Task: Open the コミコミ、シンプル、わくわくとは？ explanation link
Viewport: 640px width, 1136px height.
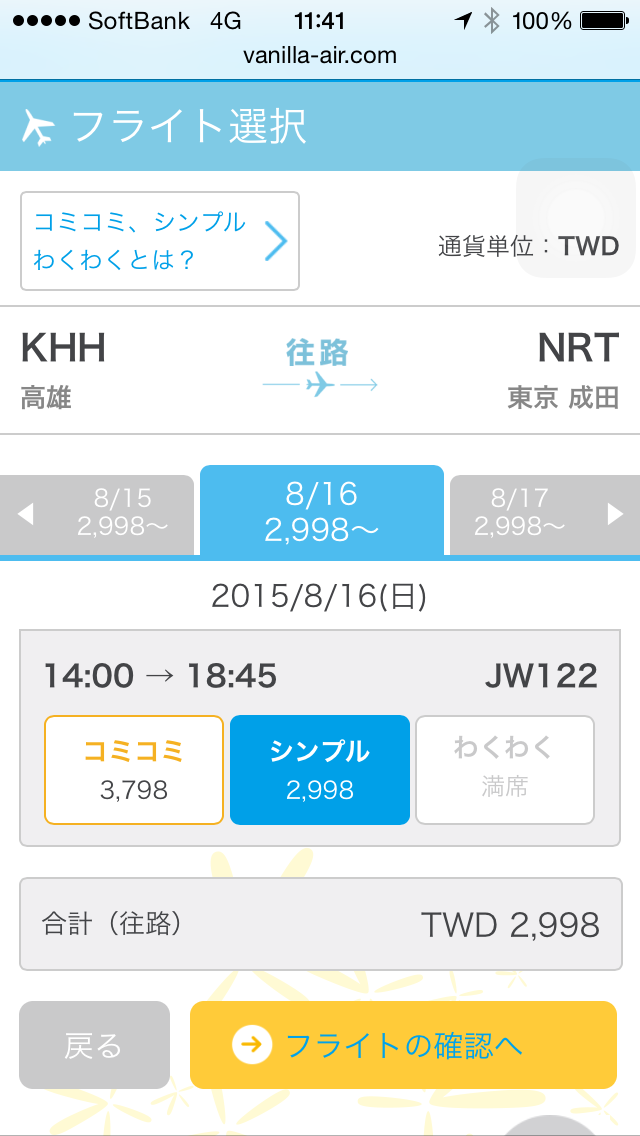Action: pyautogui.click(x=160, y=241)
